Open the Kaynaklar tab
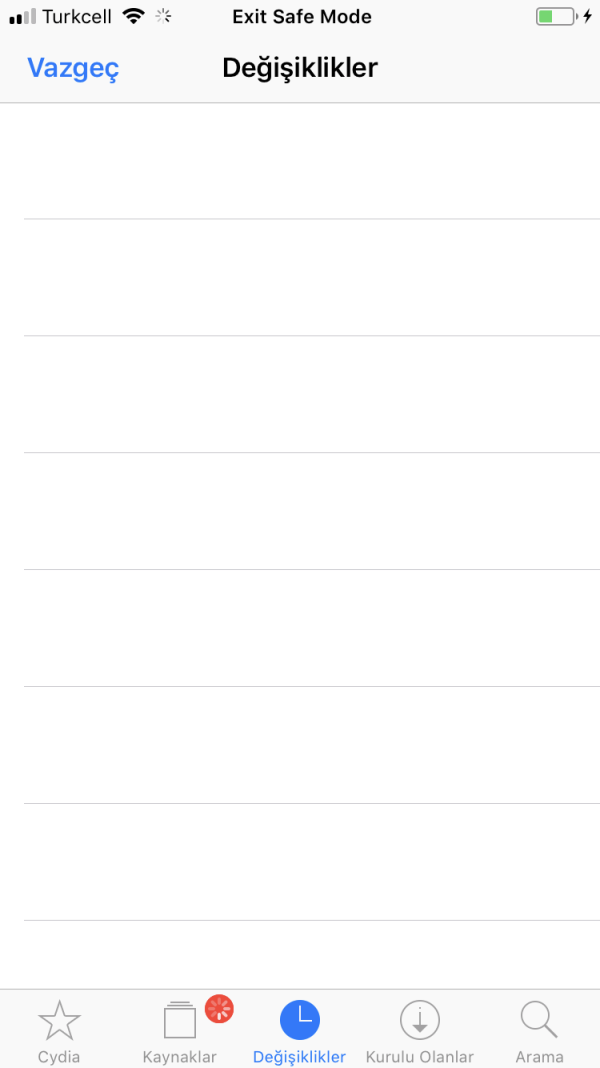Image resolution: width=600 pixels, height=1068 pixels. tap(180, 1030)
